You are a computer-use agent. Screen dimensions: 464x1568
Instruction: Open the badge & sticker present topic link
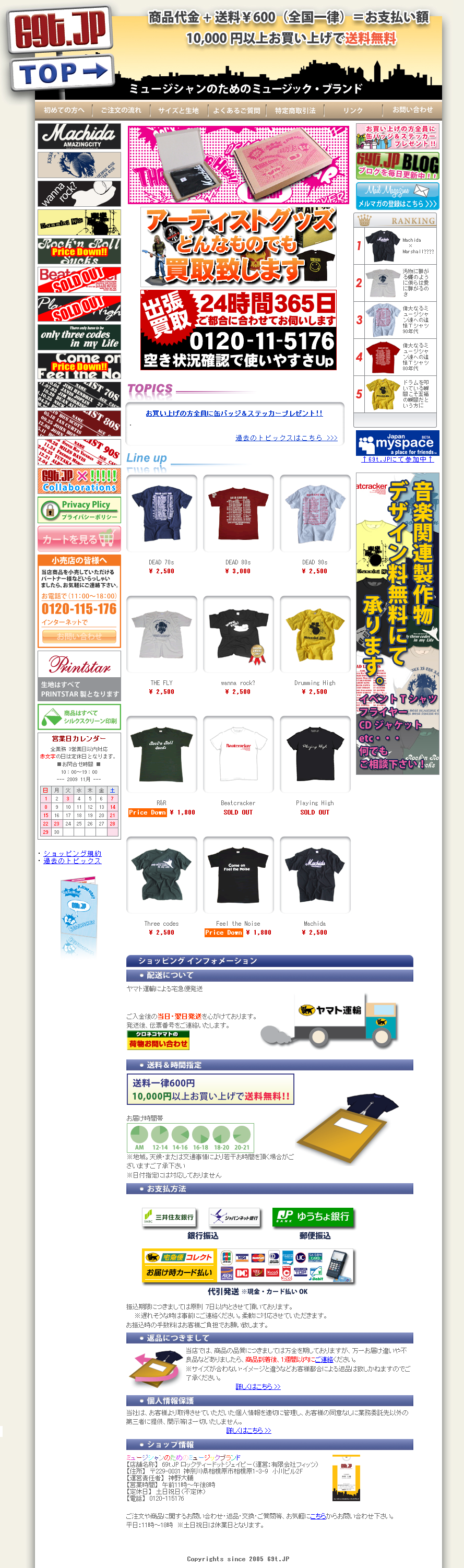coord(233,414)
